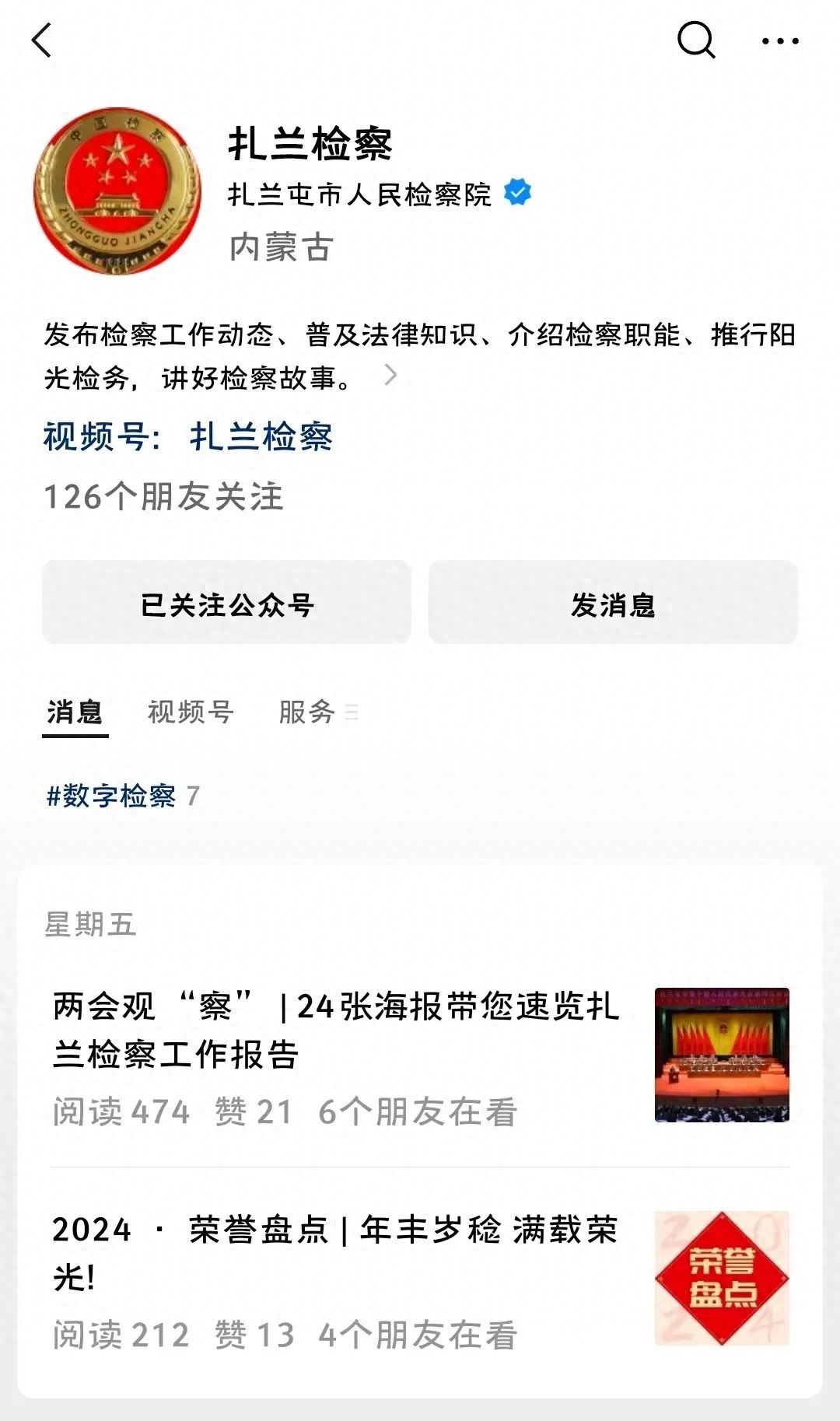
Task: Expand the account description chevron
Action: coord(391,376)
